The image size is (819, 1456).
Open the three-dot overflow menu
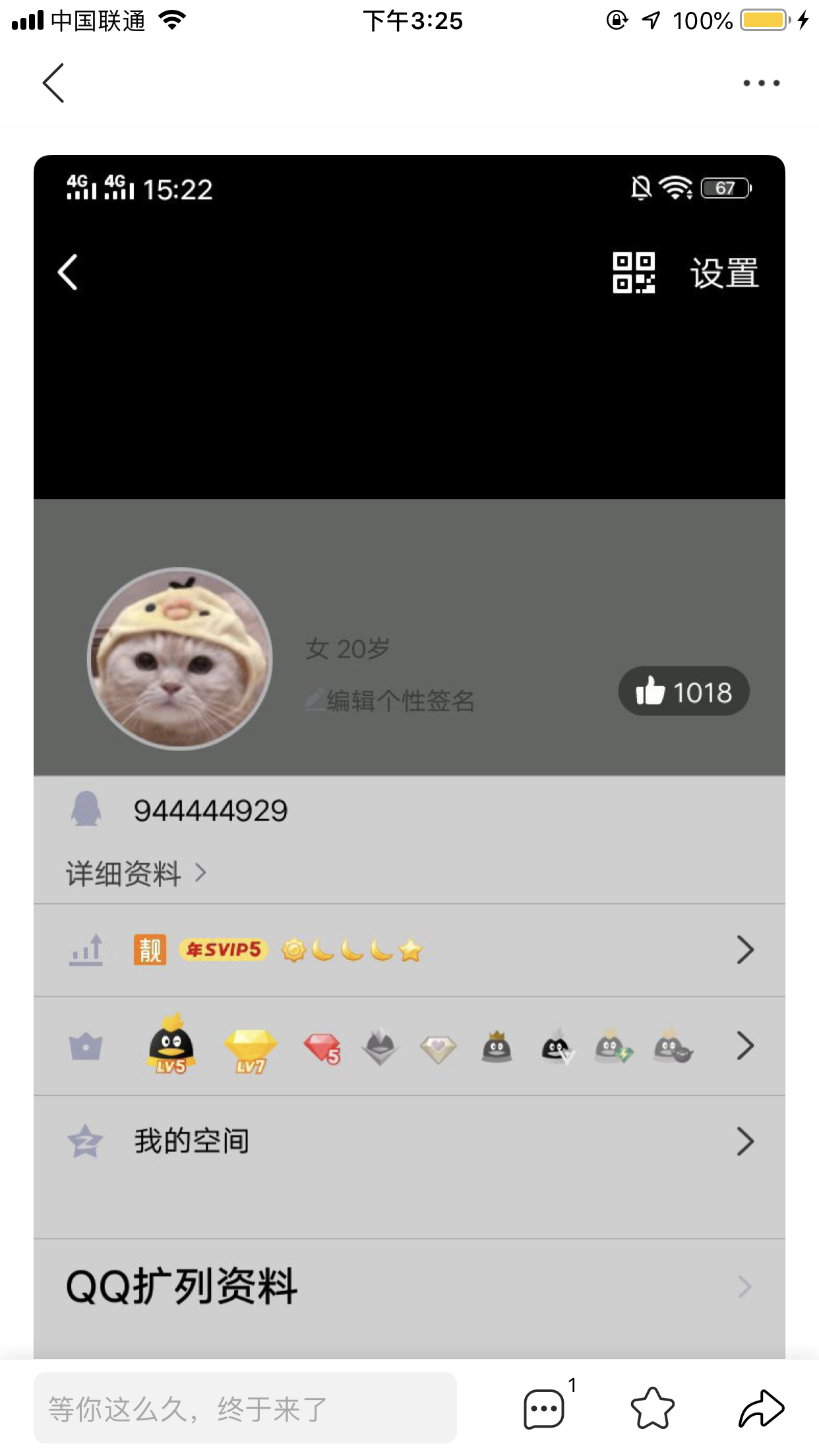click(762, 83)
